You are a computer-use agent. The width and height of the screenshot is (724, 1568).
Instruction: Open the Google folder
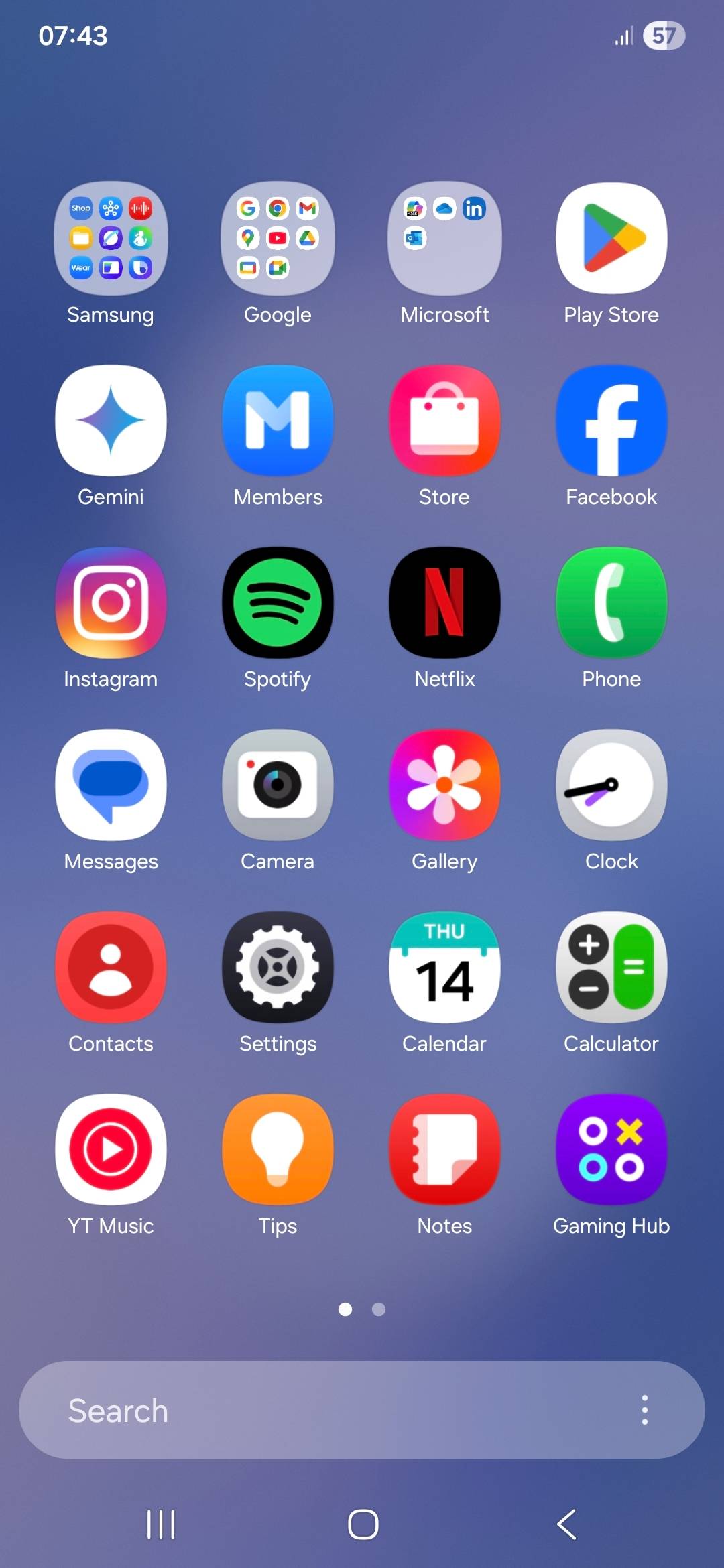coord(278,238)
